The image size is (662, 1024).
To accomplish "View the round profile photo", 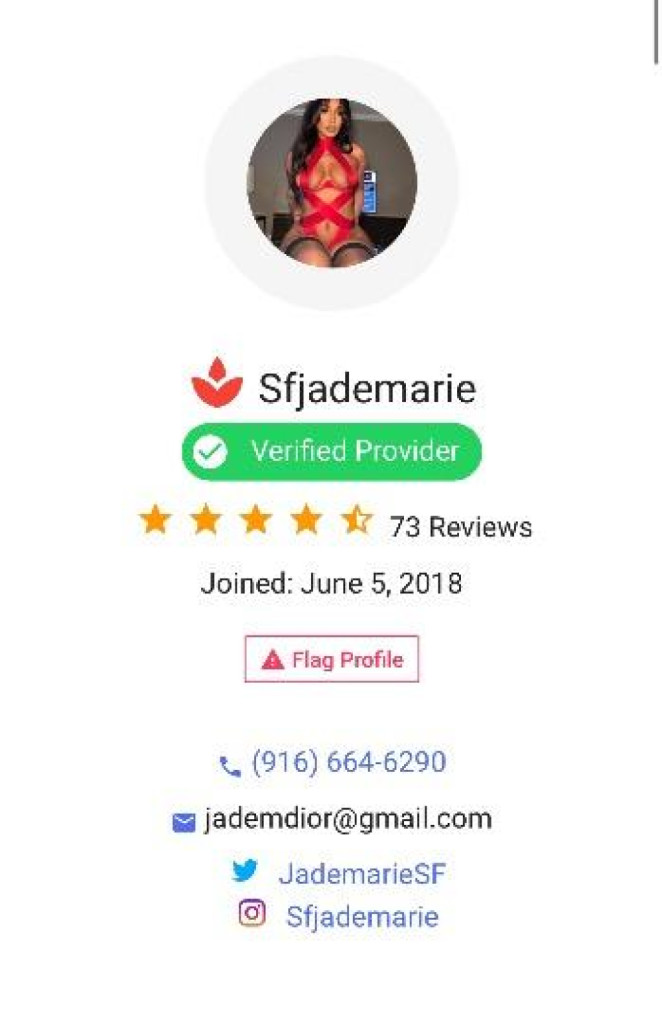I will [x=331, y=183].
